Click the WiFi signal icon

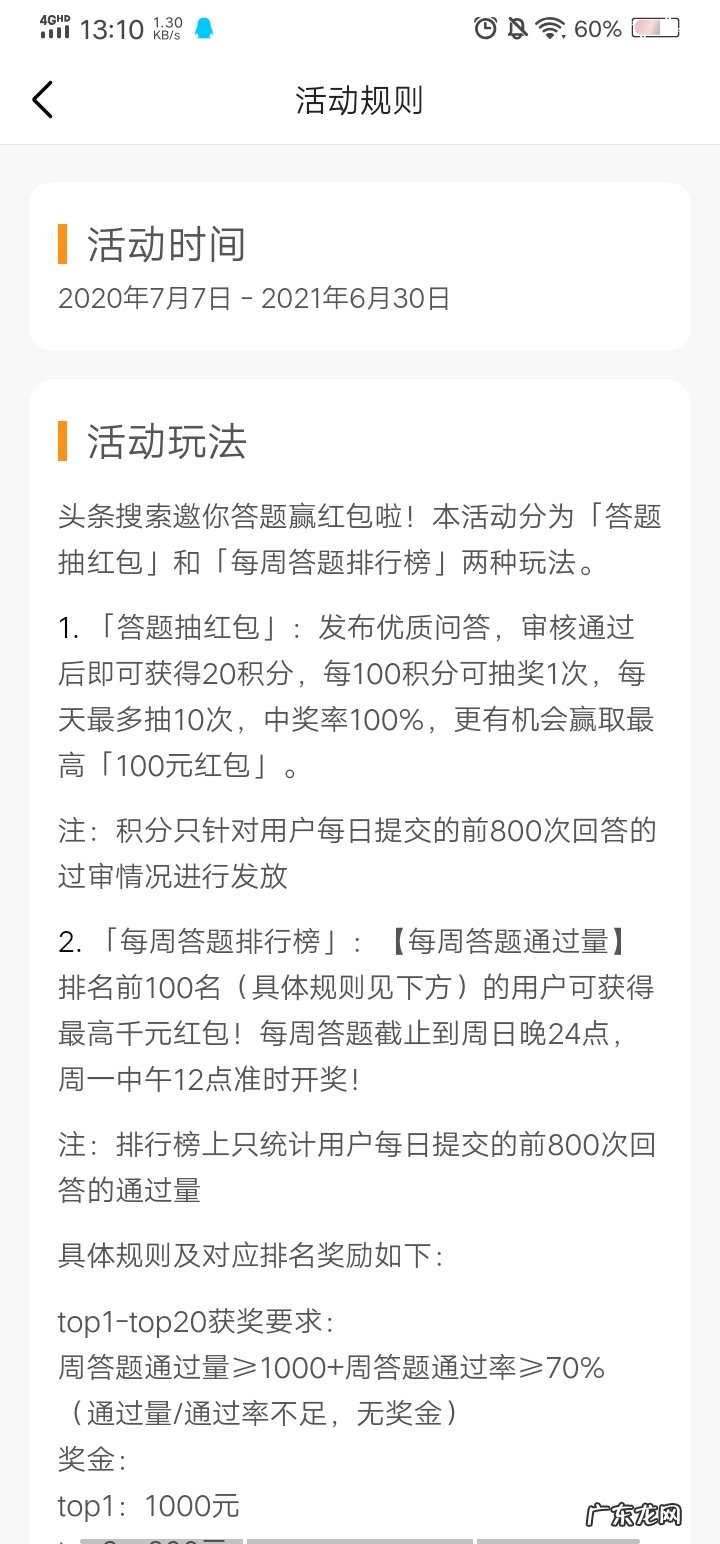(x=551, y=30)
